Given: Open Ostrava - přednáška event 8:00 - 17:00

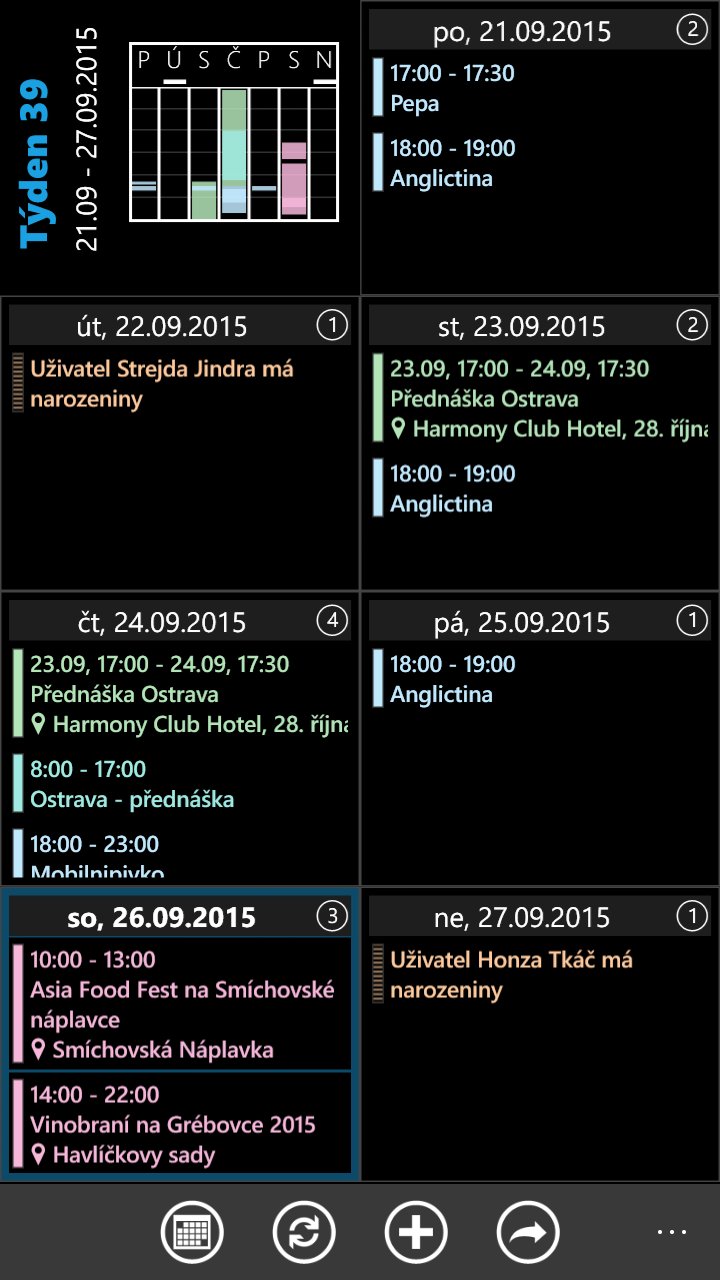Looking at the screenshot, I should [x=180, y=784].
